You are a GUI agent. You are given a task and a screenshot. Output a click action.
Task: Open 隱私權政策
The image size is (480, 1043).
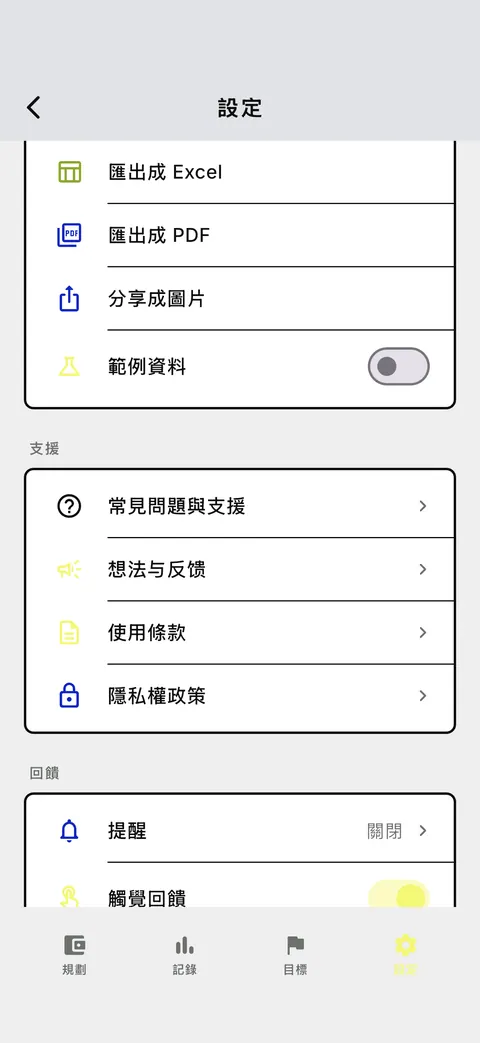(x=240, y=696)
